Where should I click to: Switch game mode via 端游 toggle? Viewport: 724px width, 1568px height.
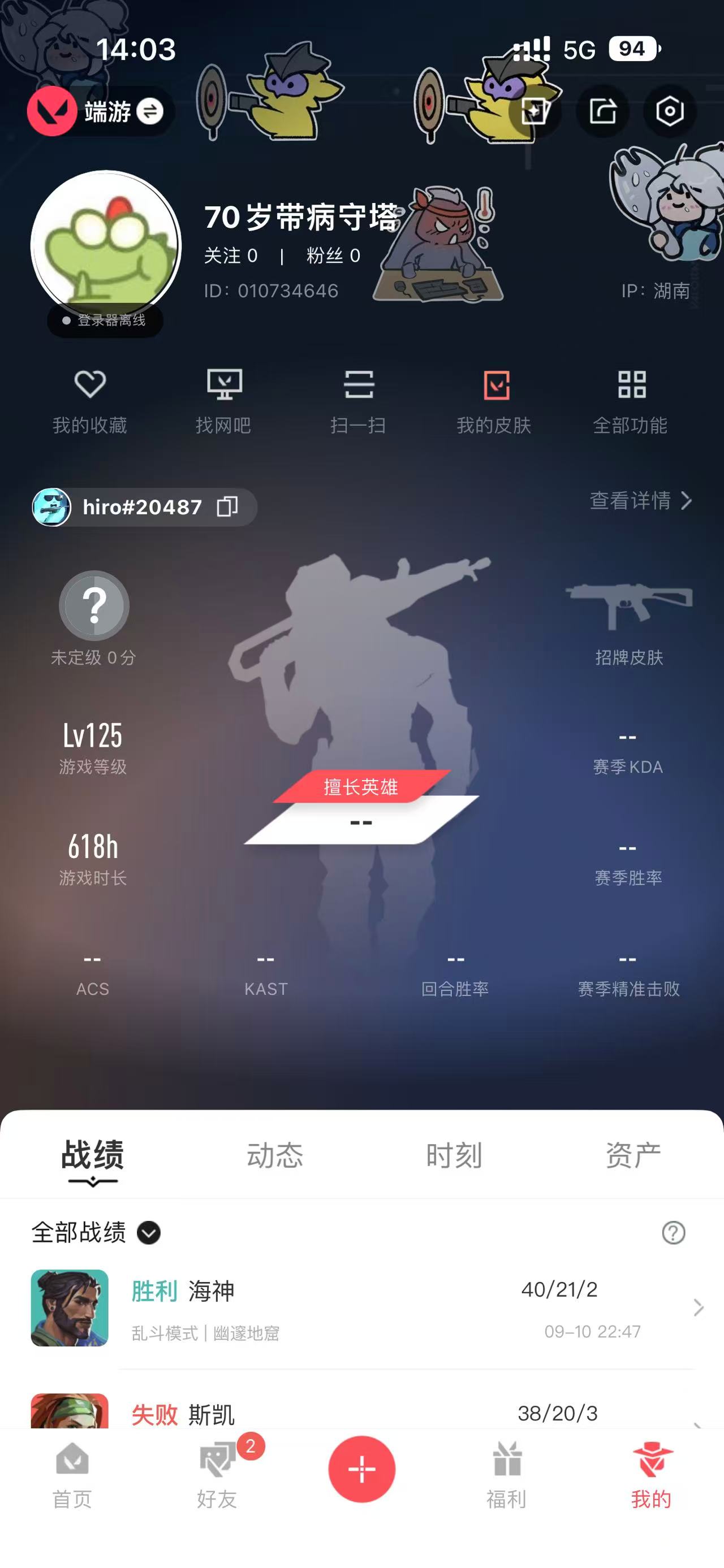coord(149,111)
